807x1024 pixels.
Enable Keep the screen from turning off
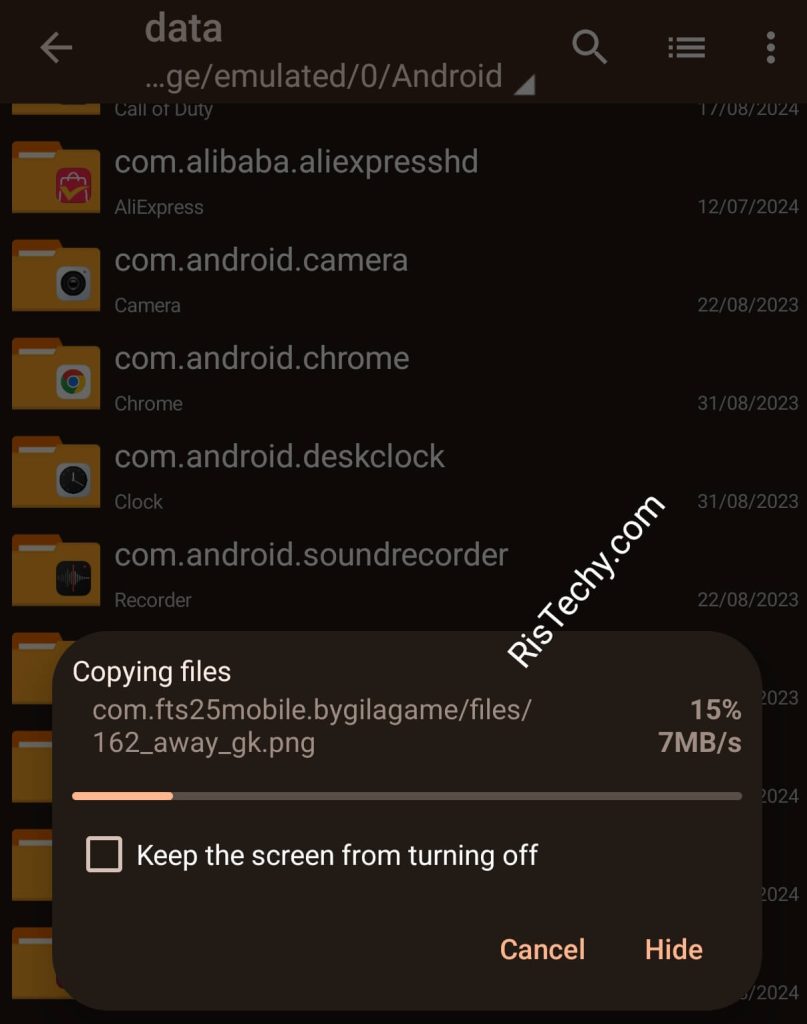[105, 855]
